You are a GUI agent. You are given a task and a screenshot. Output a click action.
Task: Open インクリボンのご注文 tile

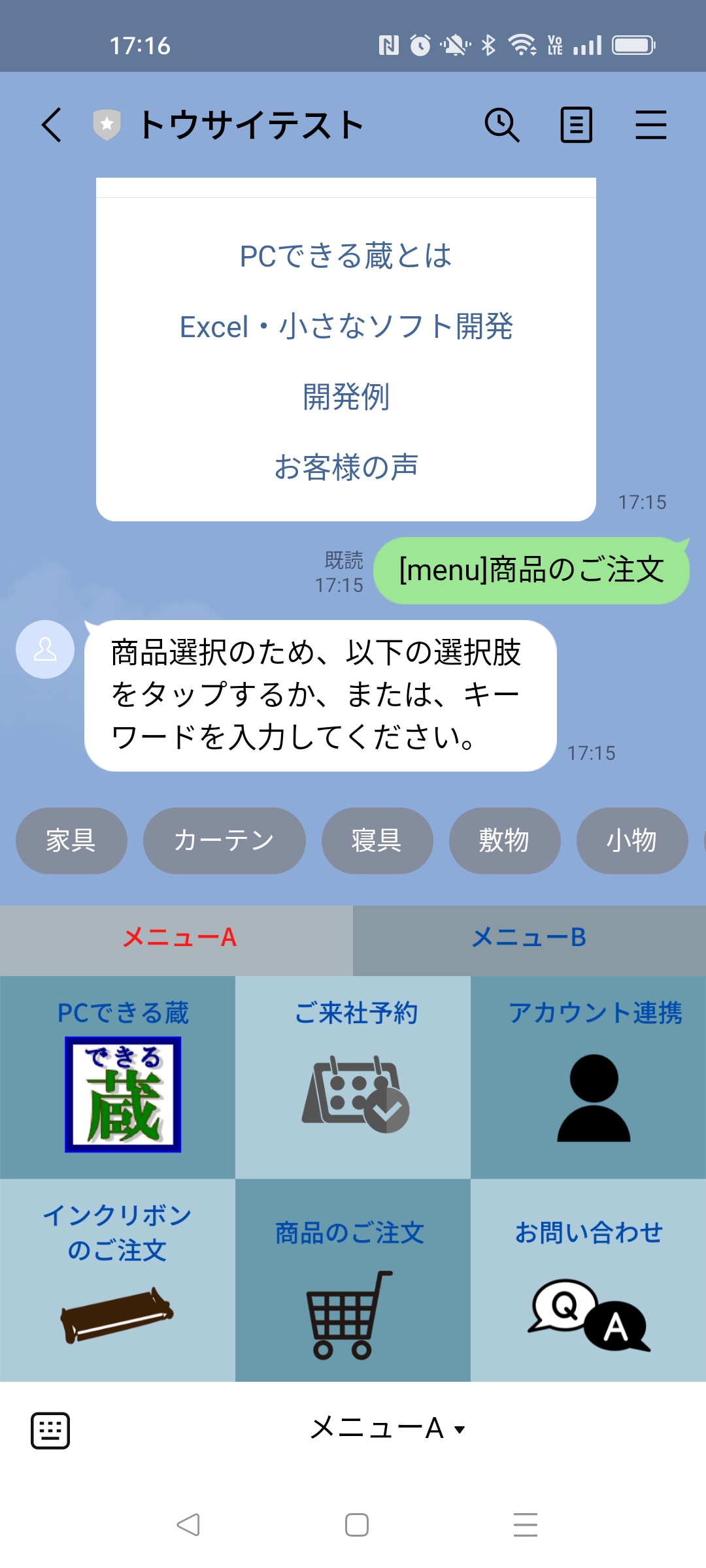point(118,1279)
